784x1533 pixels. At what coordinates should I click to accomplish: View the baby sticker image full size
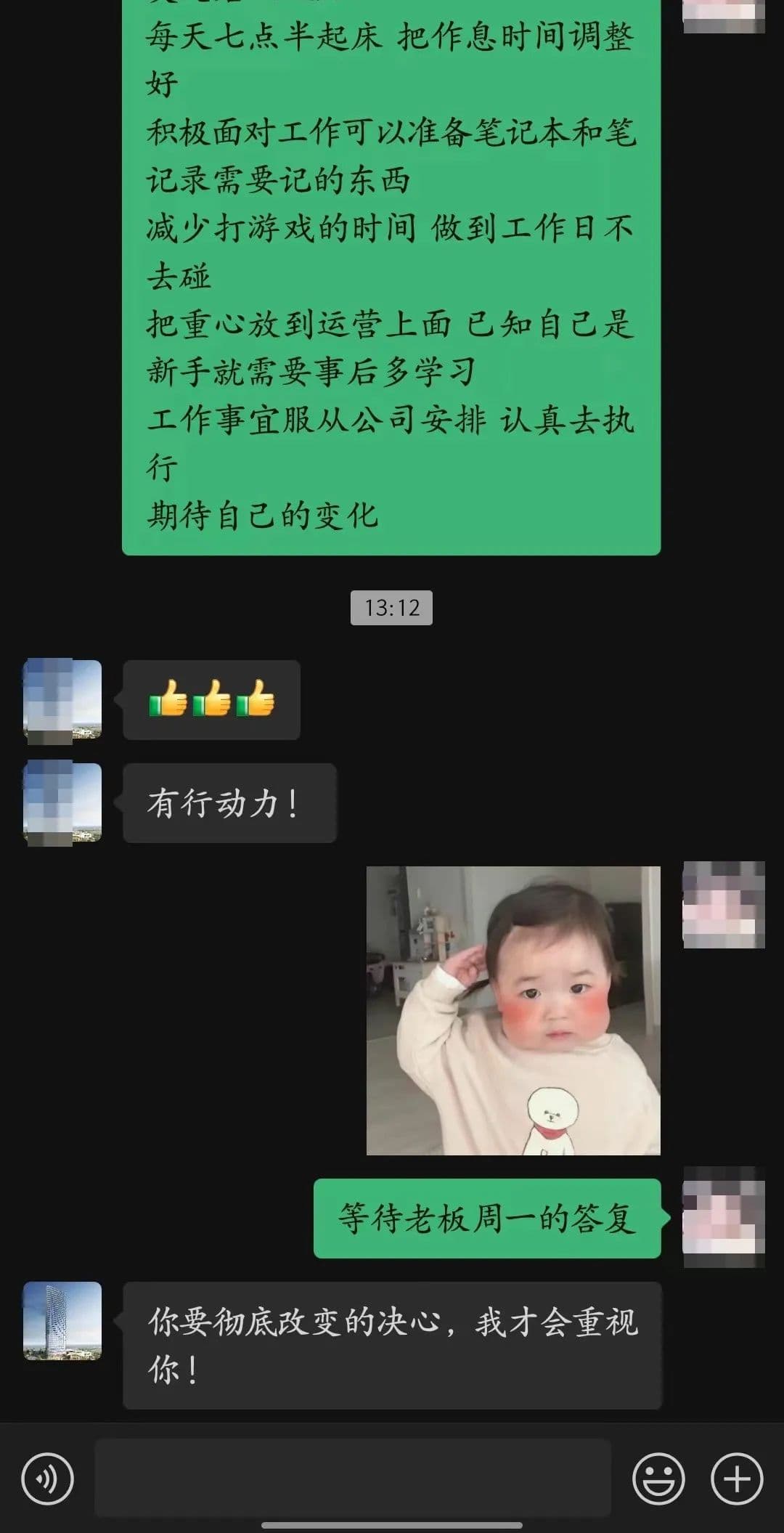click(x=513, y=1010)
